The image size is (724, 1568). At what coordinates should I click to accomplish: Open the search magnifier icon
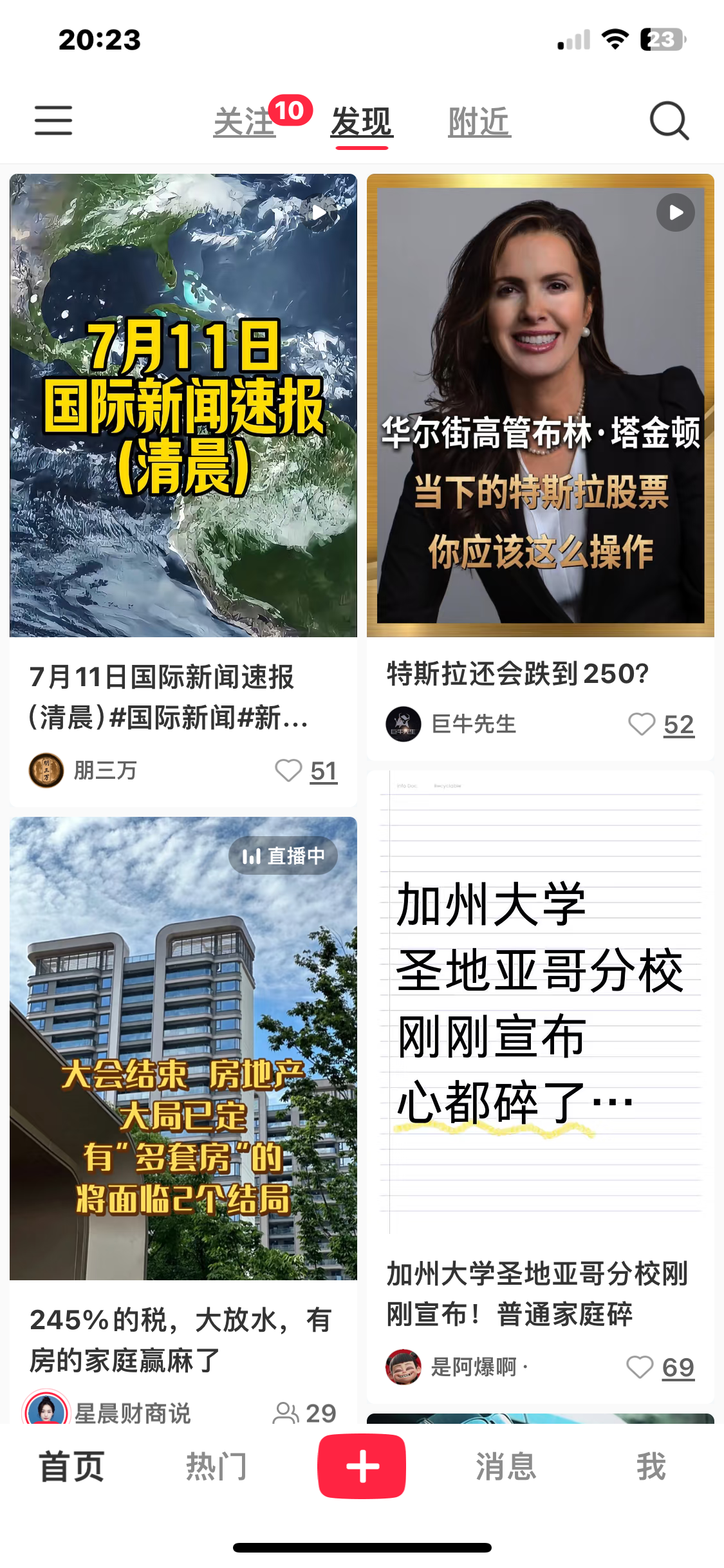coord(669,121)
